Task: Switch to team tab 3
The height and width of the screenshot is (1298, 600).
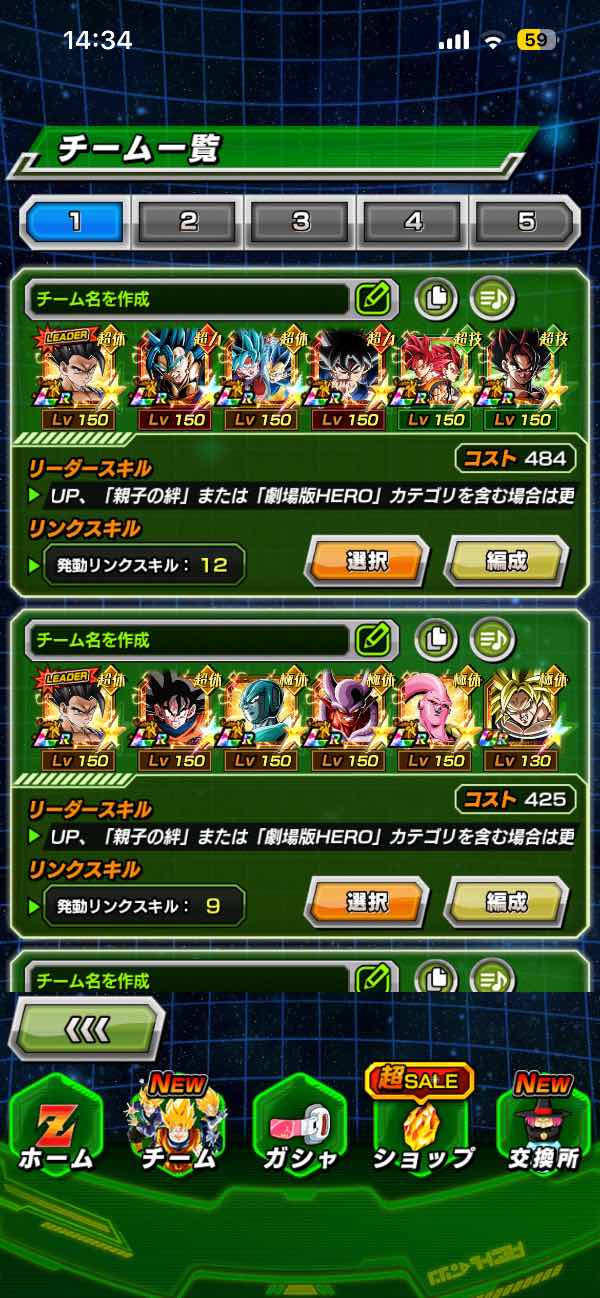Action: 301,221
